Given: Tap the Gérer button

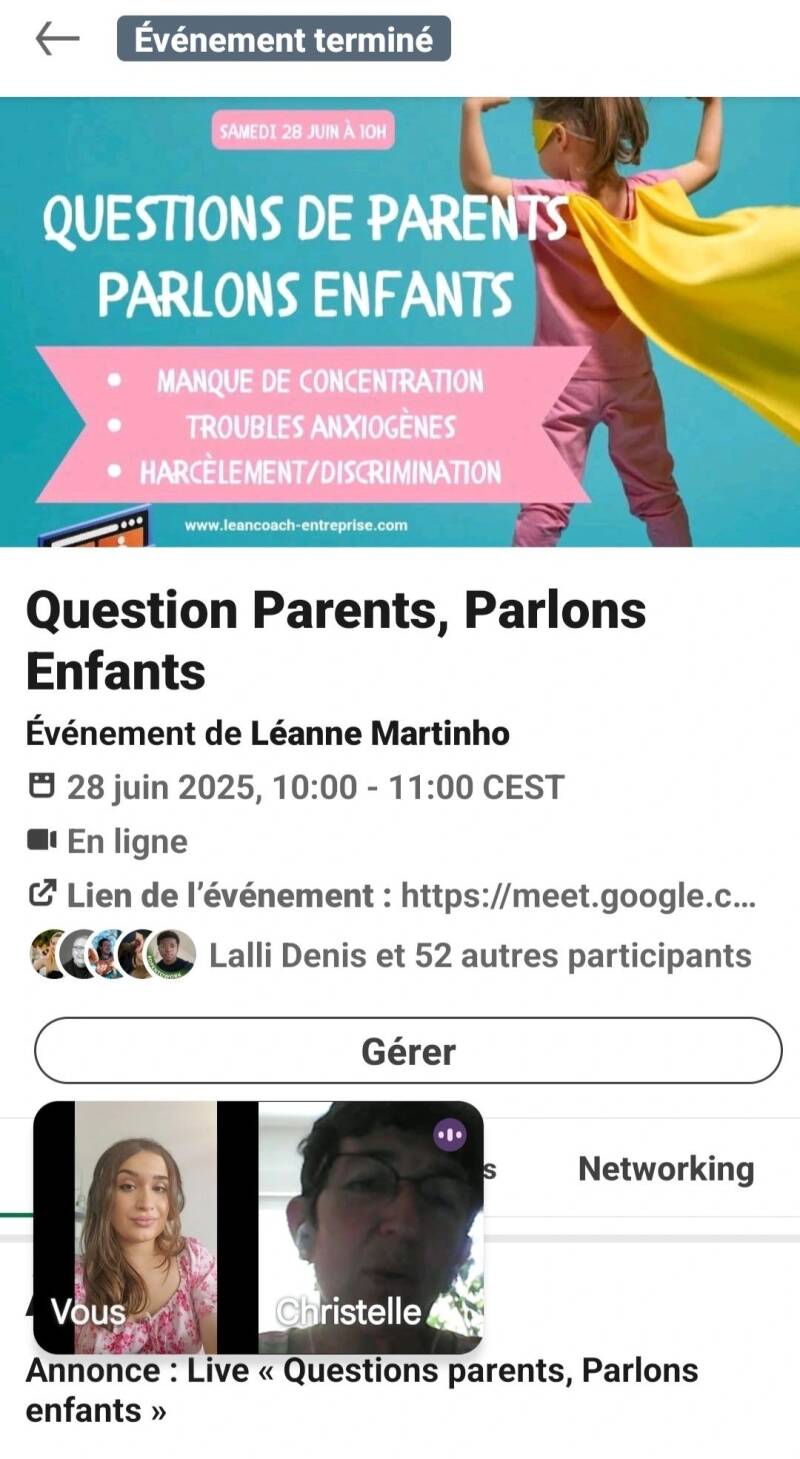Looking at the screenshot, I should [x=408, y=1051].
